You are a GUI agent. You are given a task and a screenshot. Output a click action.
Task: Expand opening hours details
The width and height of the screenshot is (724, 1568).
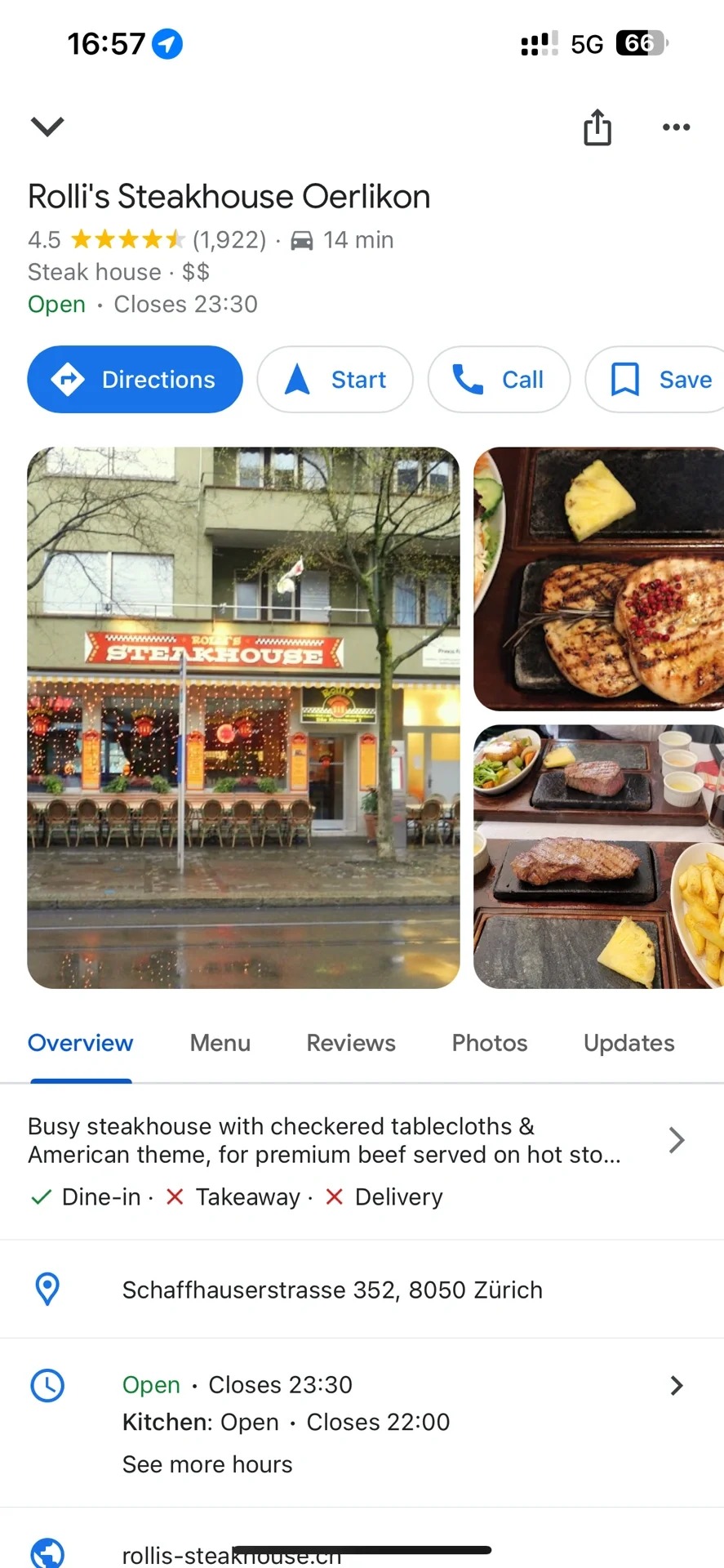coord(676,1385)
